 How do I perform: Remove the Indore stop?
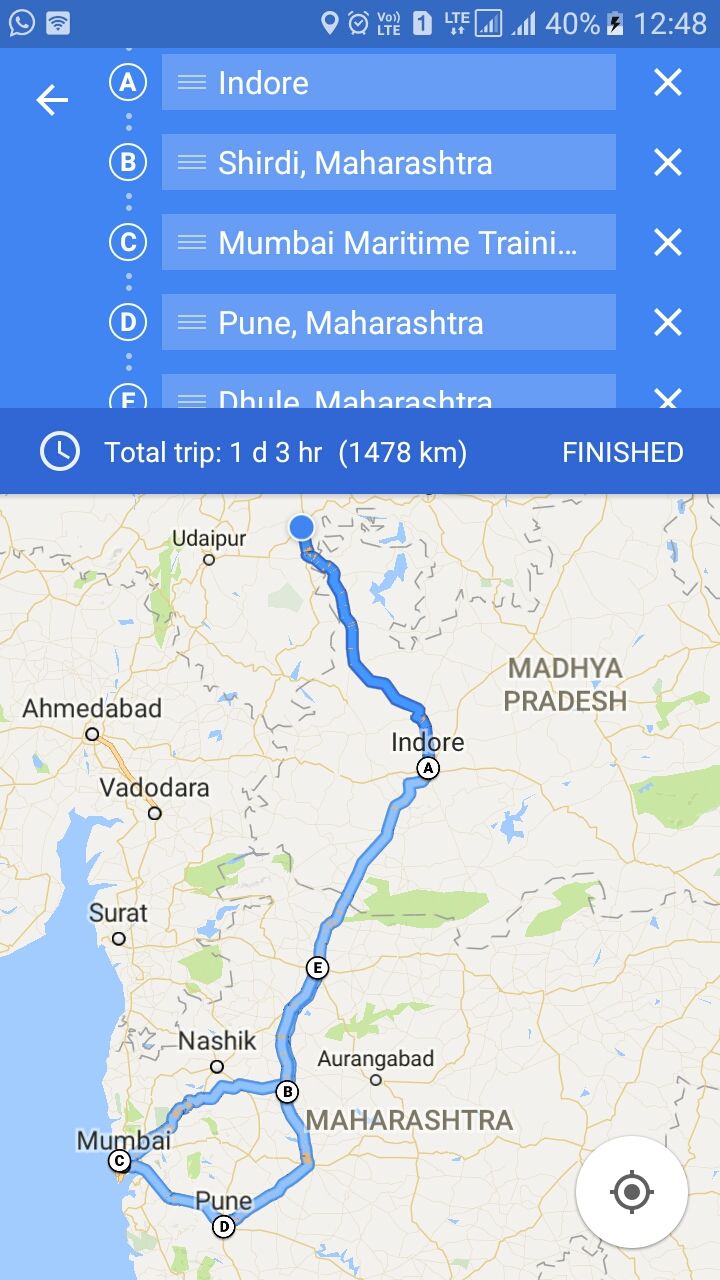[667, 82]
